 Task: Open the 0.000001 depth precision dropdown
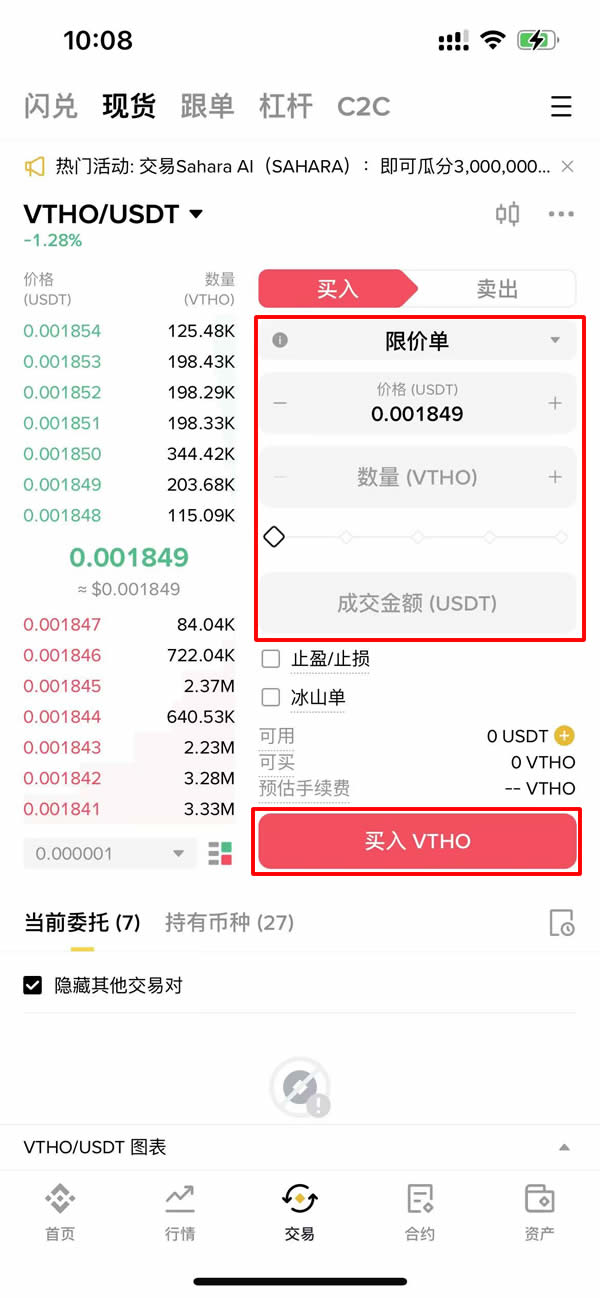[x=109, y=854]
